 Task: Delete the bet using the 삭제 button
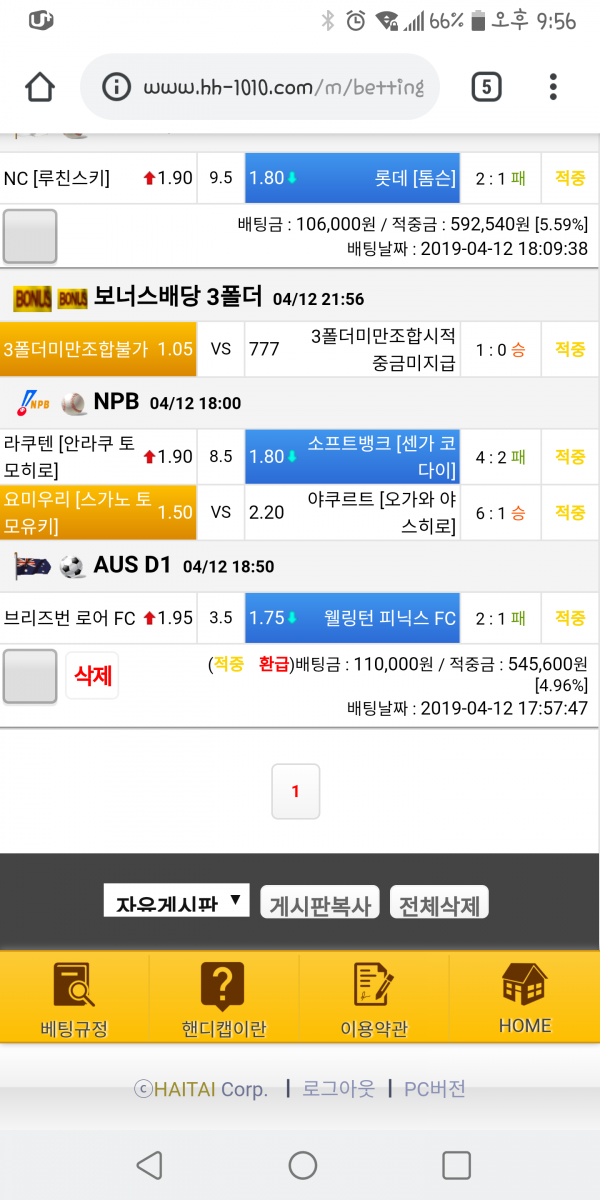coord(92,676)
